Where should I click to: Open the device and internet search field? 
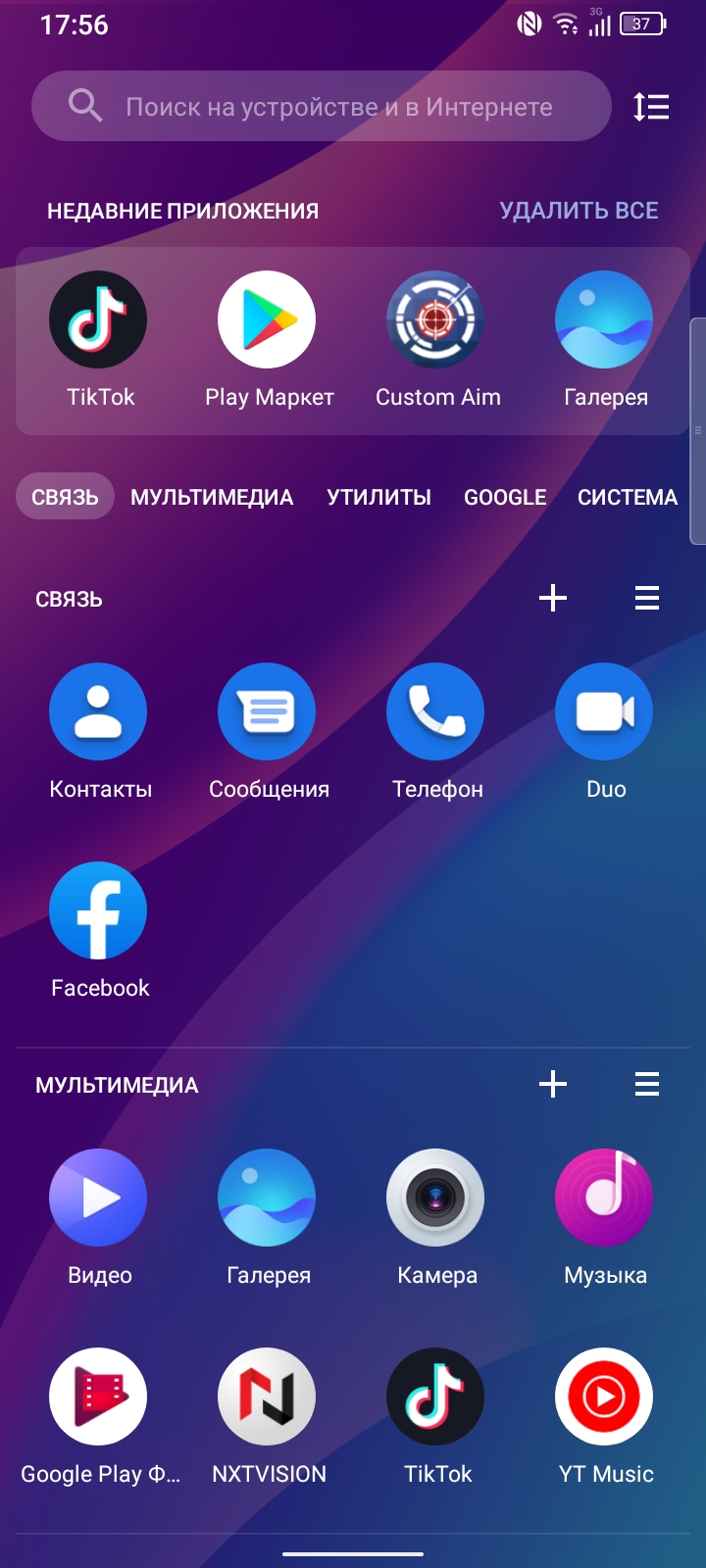322,106
